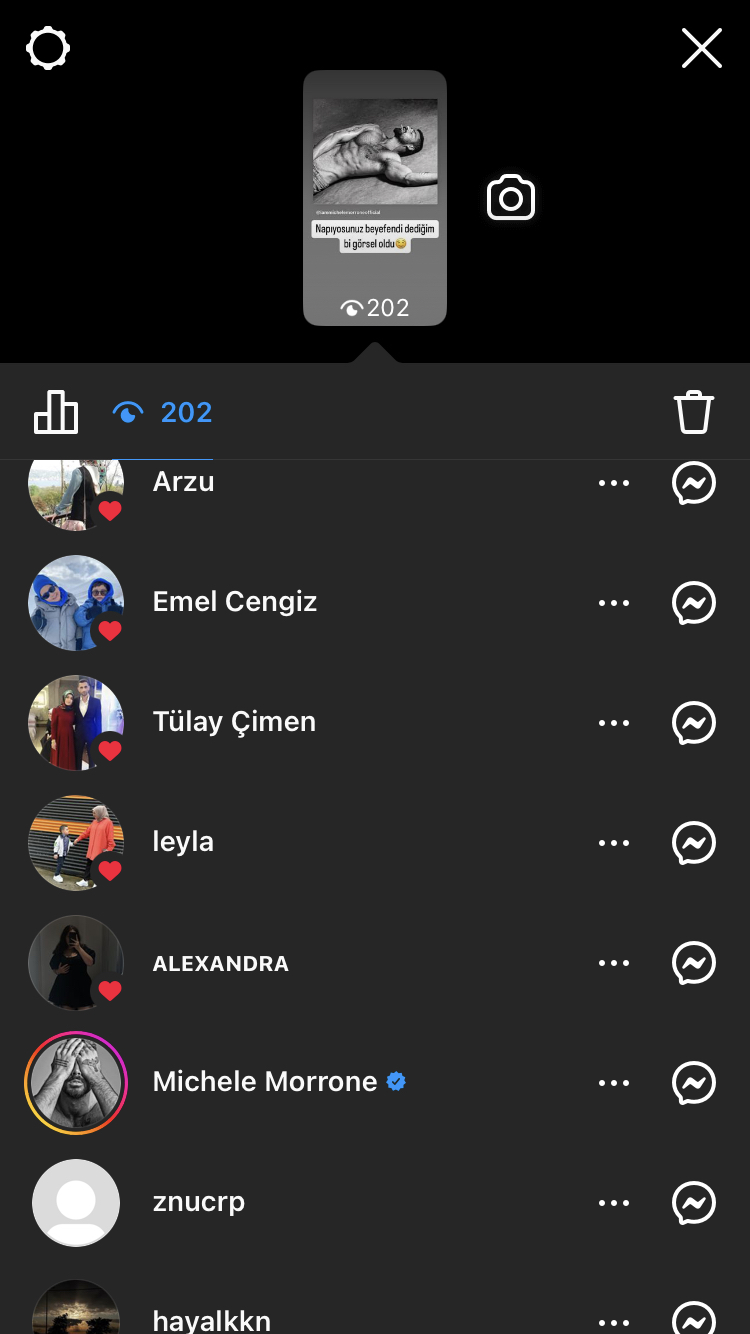Image resolution: width=750 pixels, height=1334 pixels.
Task: Close the story viewers screen
Action: pos(701,48)
